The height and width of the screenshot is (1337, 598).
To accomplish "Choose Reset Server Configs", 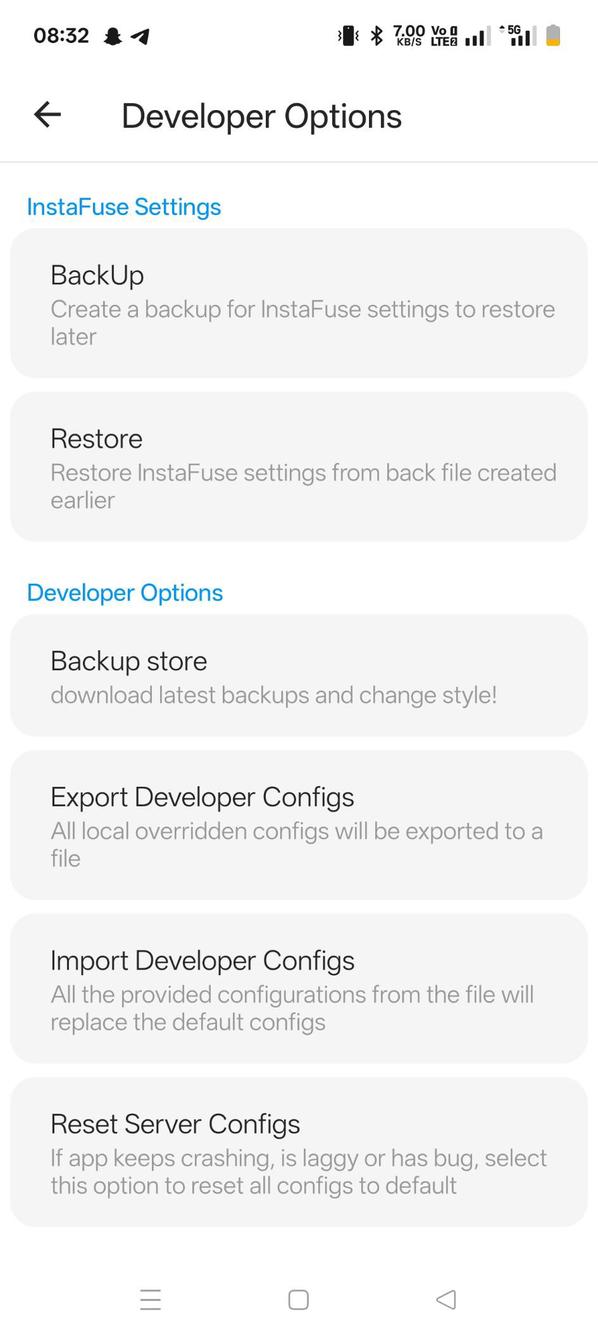I will coord(299,1152).
